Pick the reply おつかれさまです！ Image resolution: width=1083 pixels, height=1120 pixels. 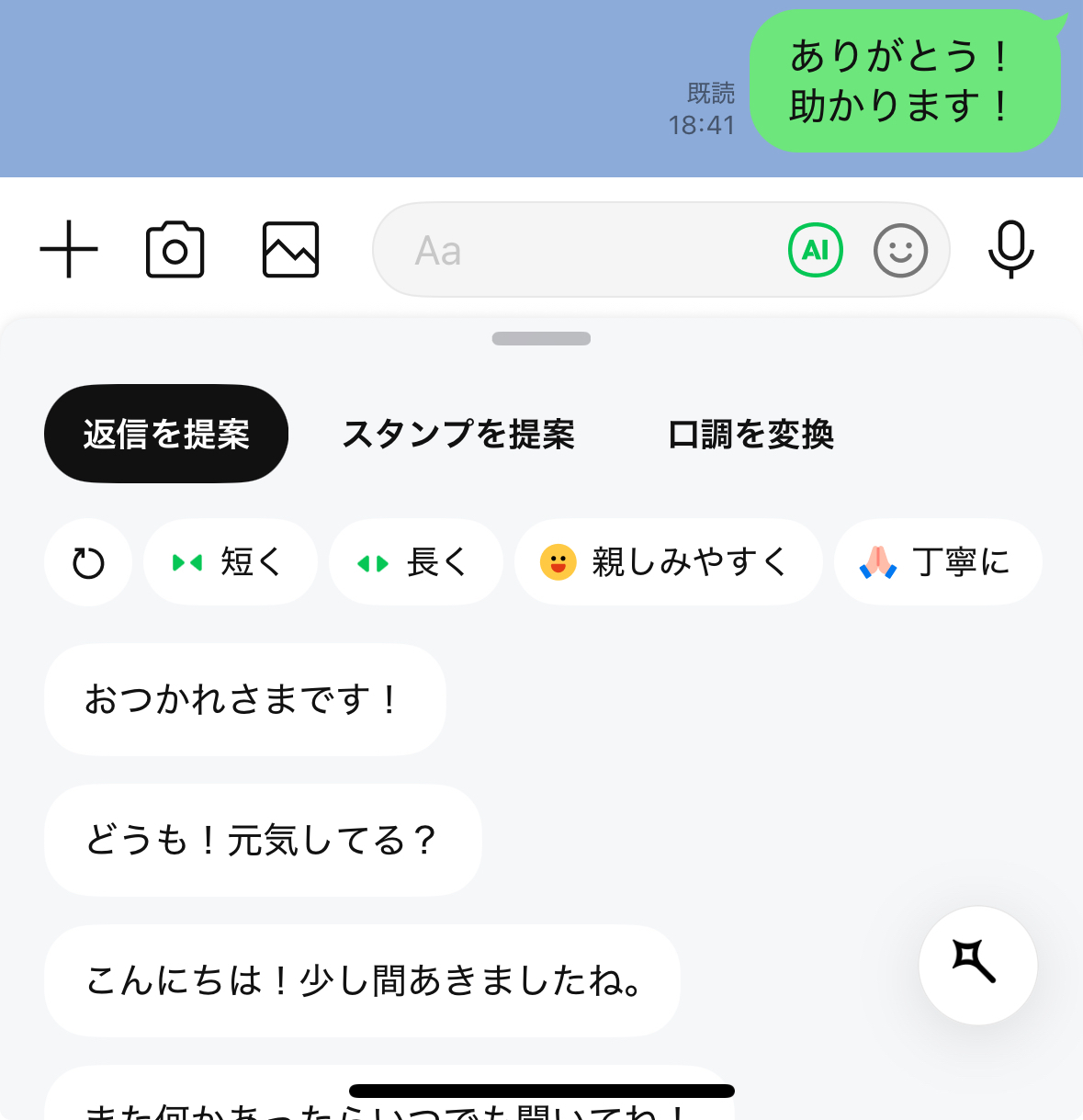(244, 700)
